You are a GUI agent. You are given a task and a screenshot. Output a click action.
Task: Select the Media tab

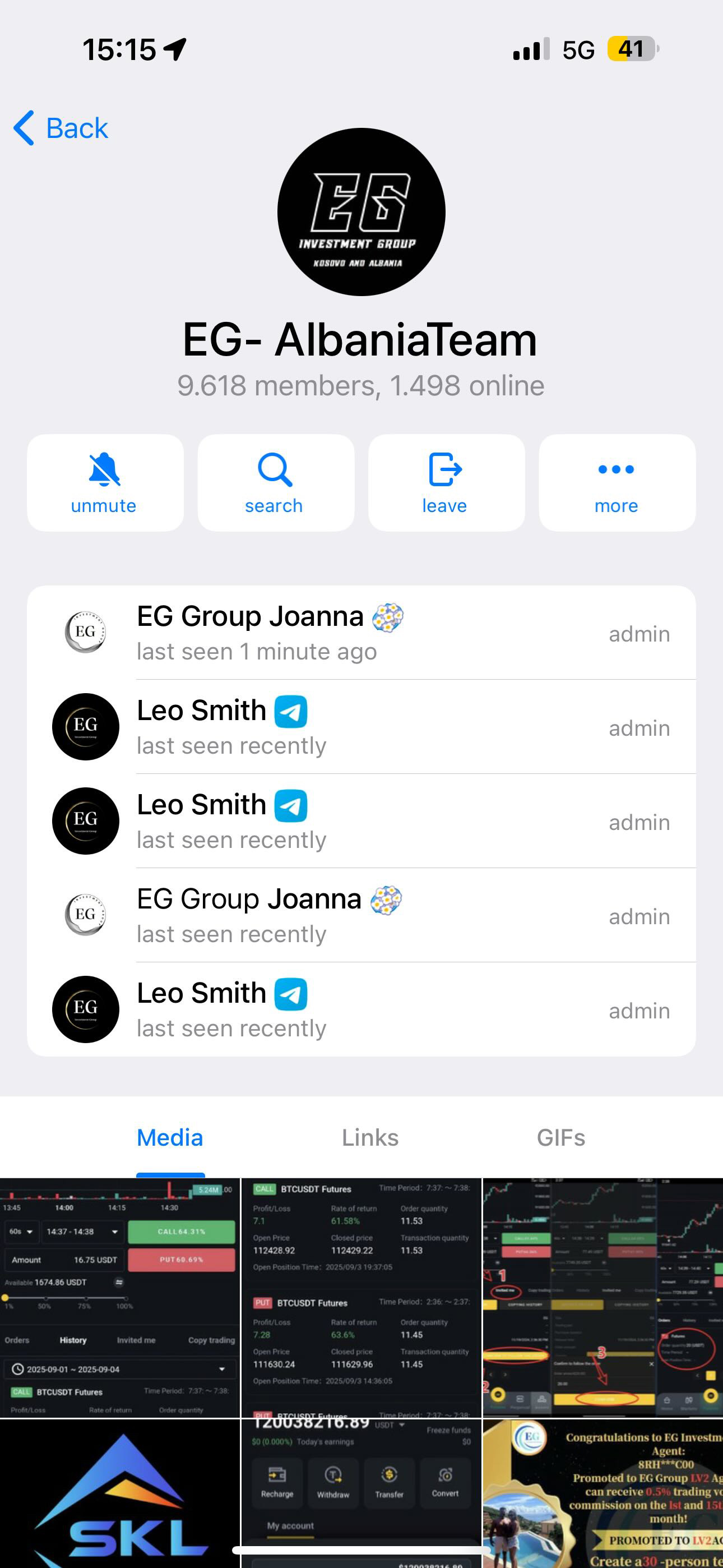pos(170,1138)
